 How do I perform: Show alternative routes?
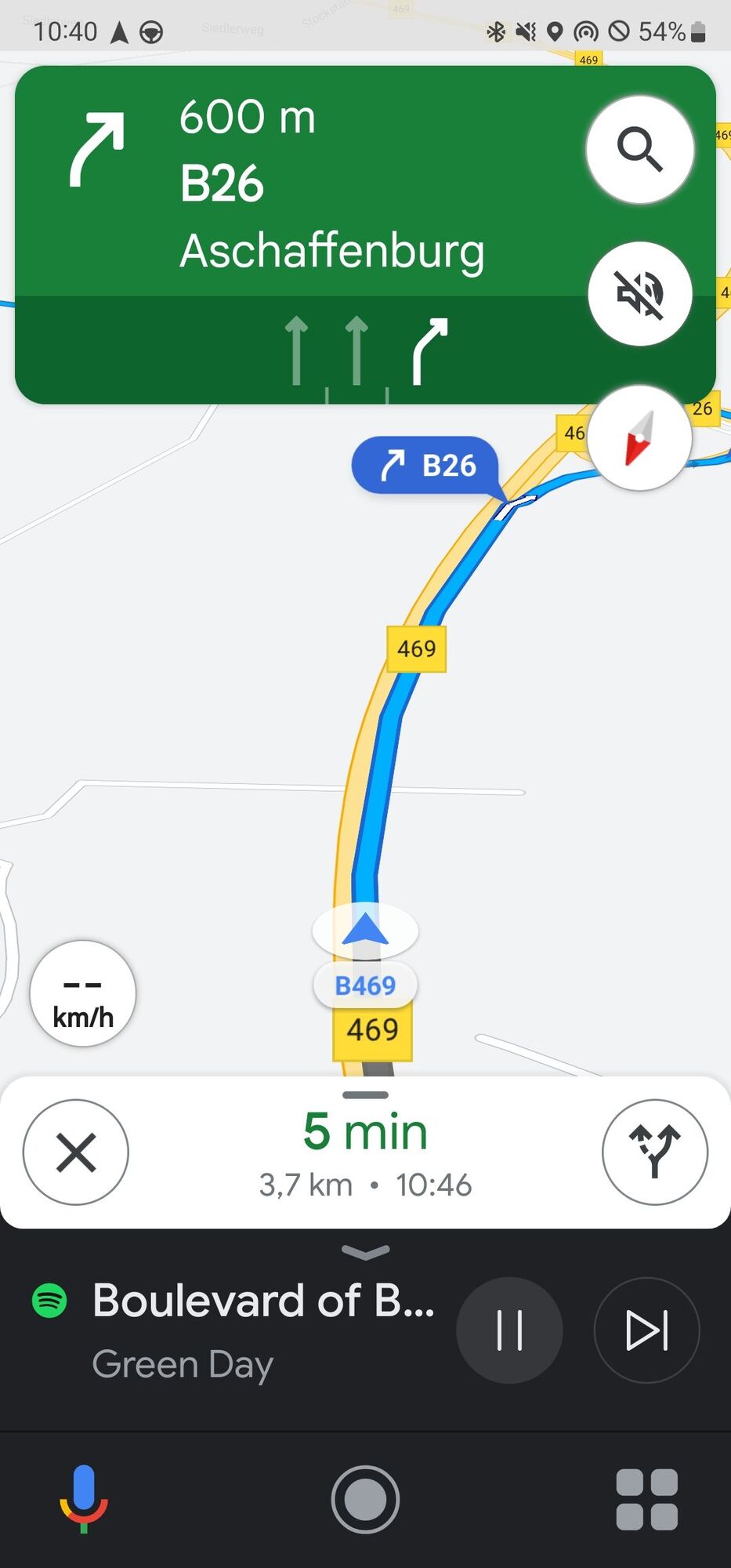click(654, 1152)
